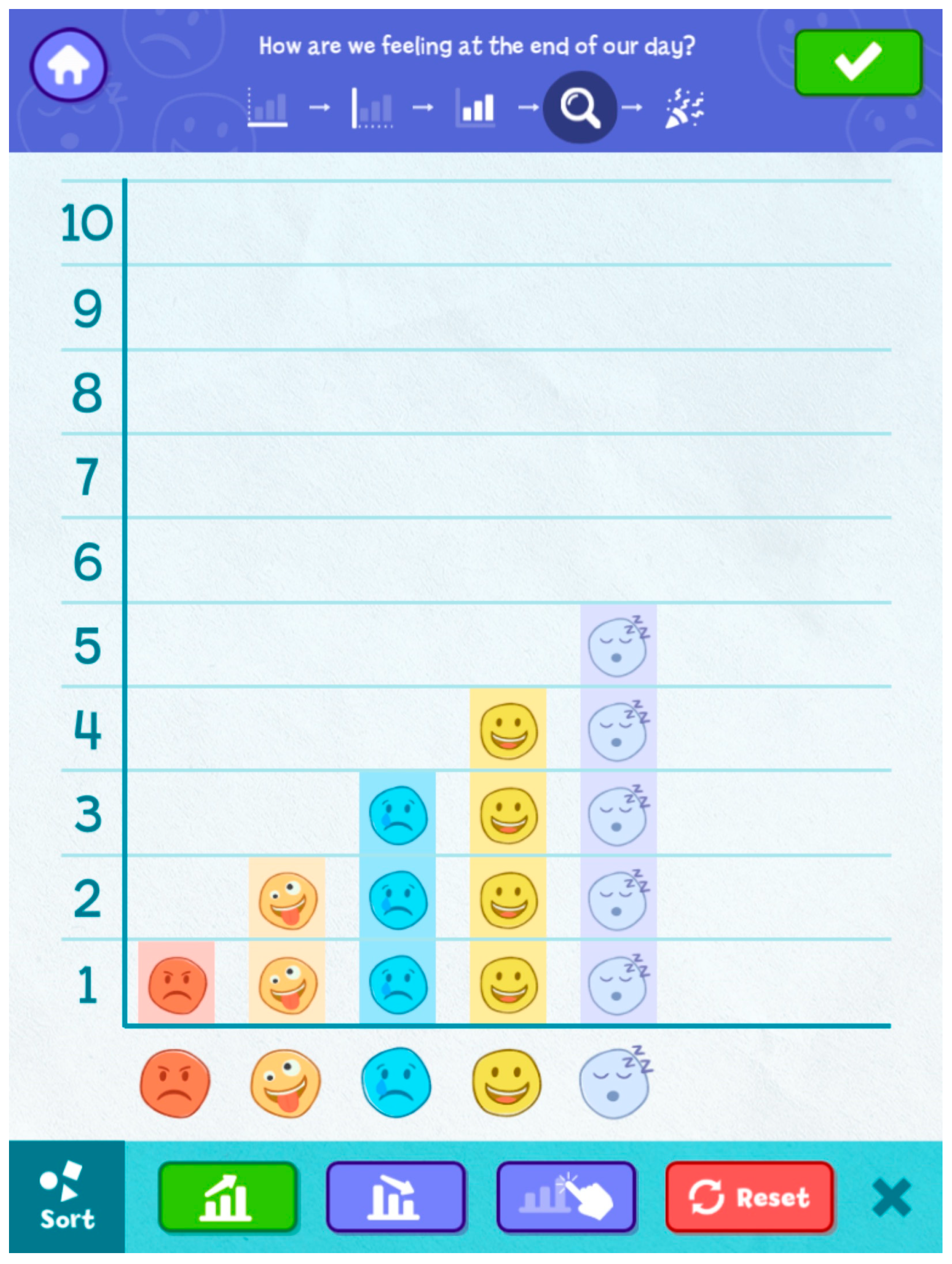
Task: Select the crying blue face category
Action: pos(396,1083)
